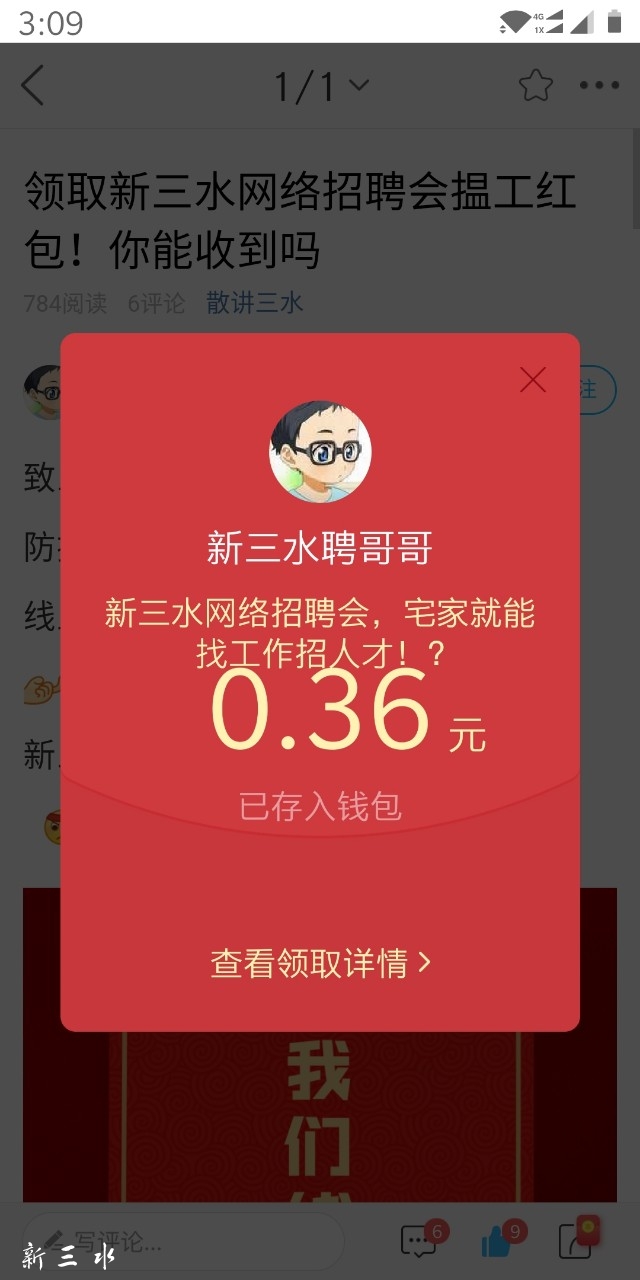The width and height of the screenshot is (640, 1280).
Task: Expand the 1/1 page dropdown
Action: pos(322,86)
